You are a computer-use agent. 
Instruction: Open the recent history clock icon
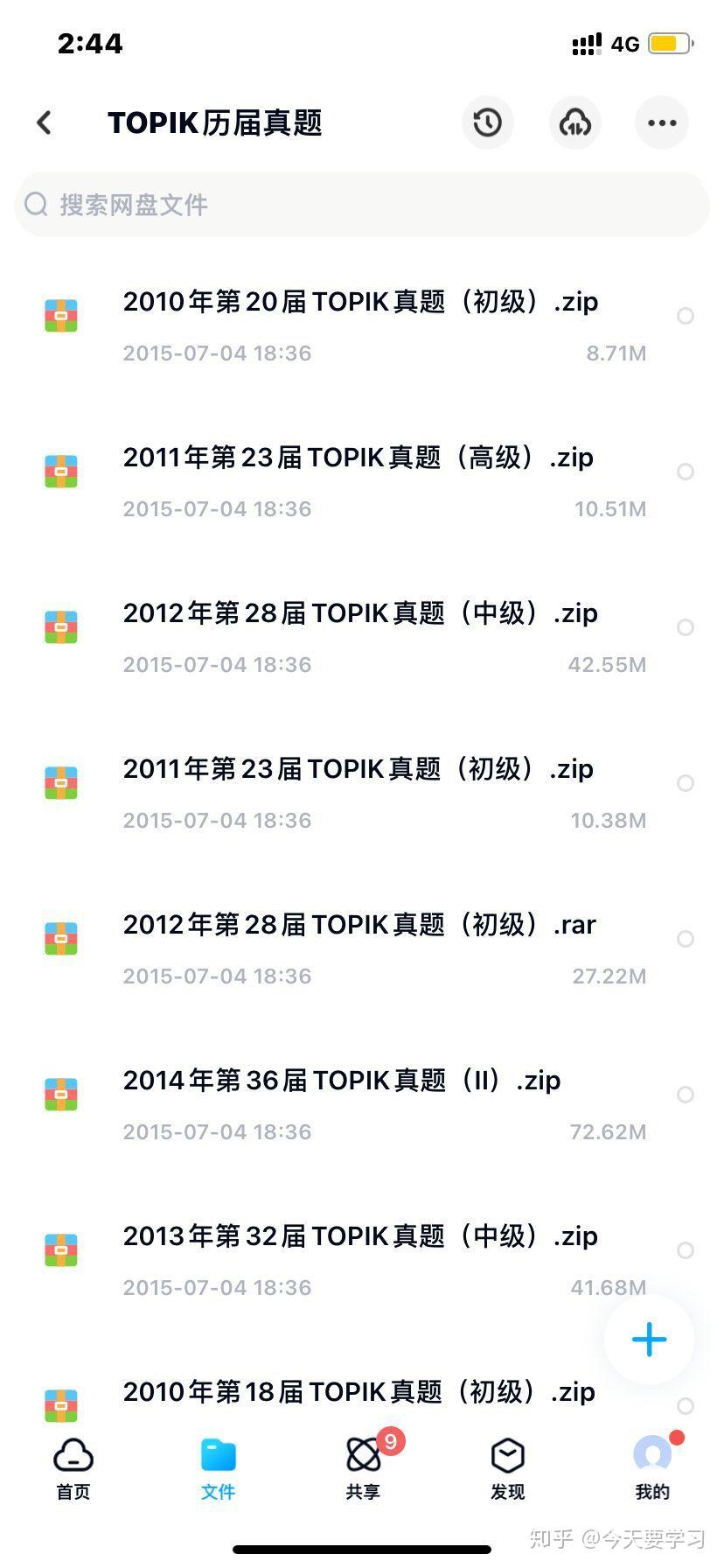[x=487, y=122]
